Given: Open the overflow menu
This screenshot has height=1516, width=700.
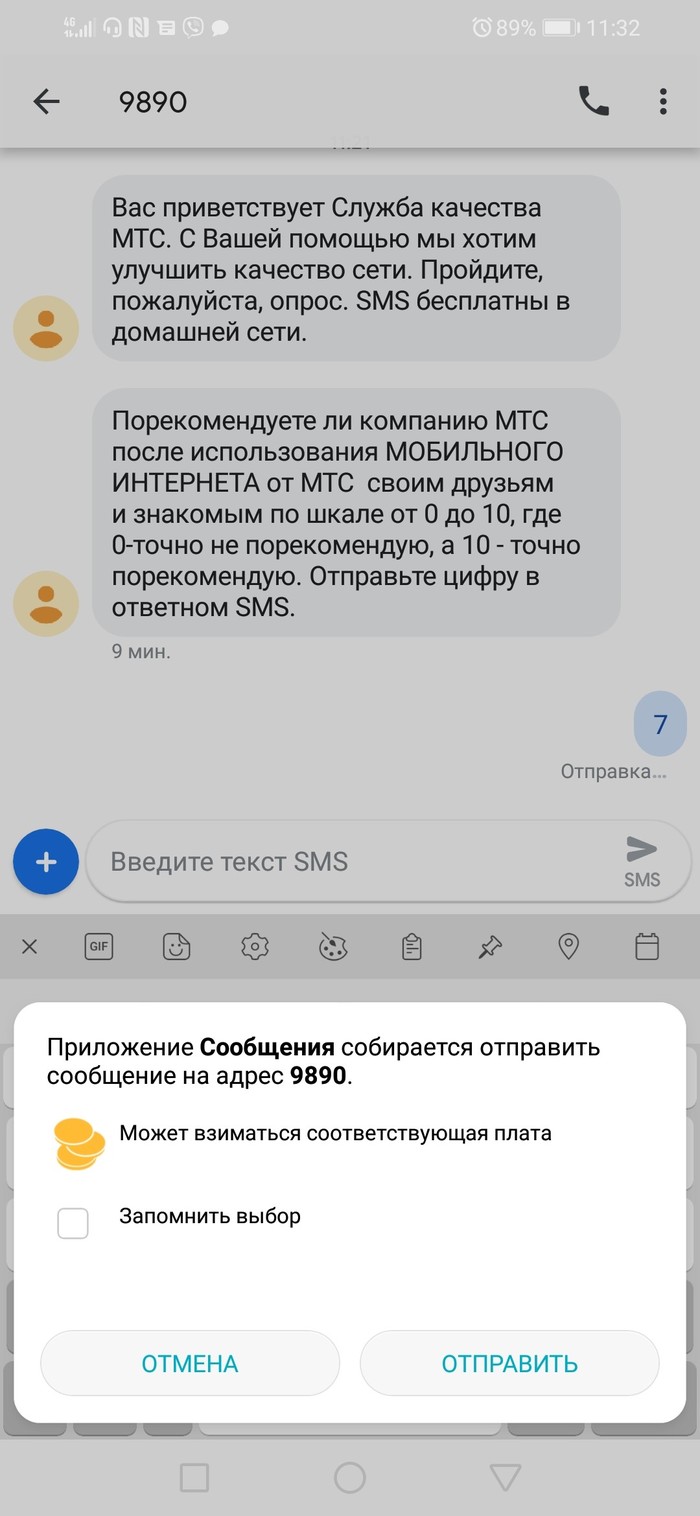Looking at the screenshot, I should click(663, 101).
